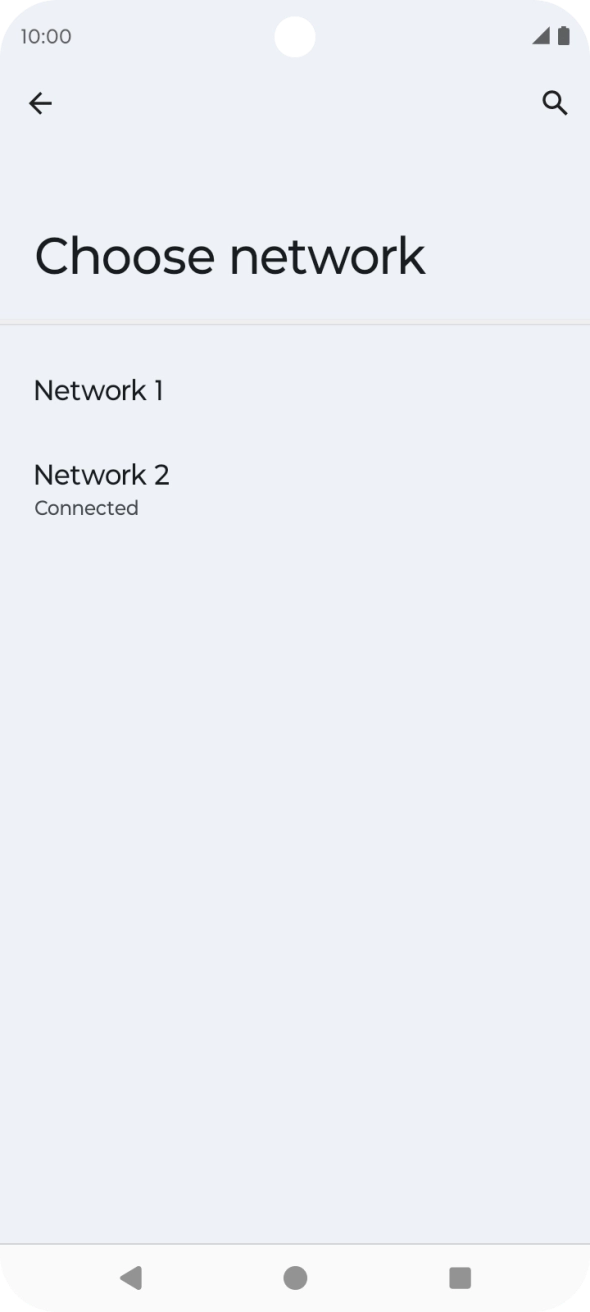Open the search magnifier icon
Screen dimensions: 590x1312
click(554, 103)
